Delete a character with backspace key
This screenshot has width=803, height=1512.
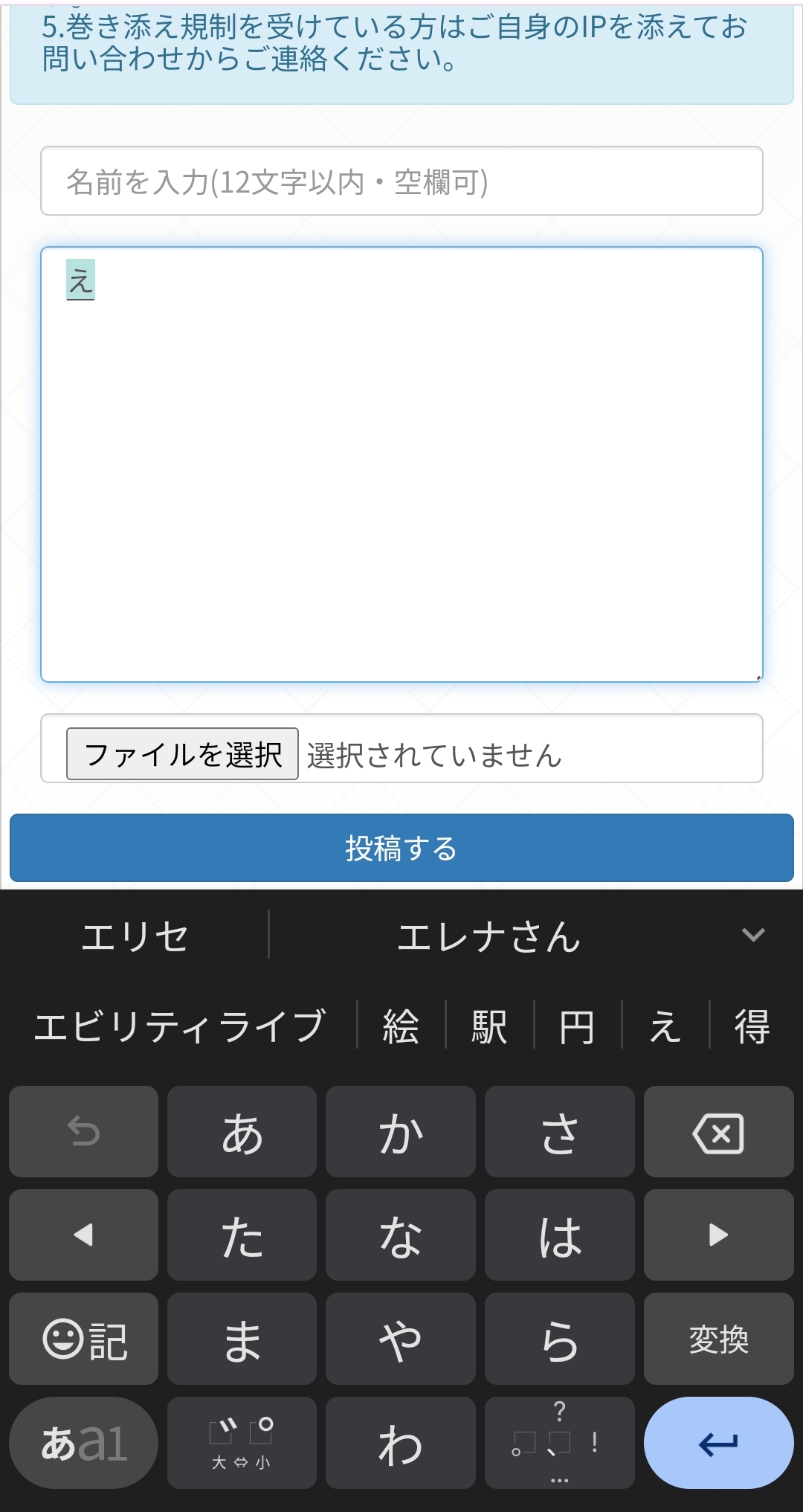pyautogui.click(x=718, y=1132)
